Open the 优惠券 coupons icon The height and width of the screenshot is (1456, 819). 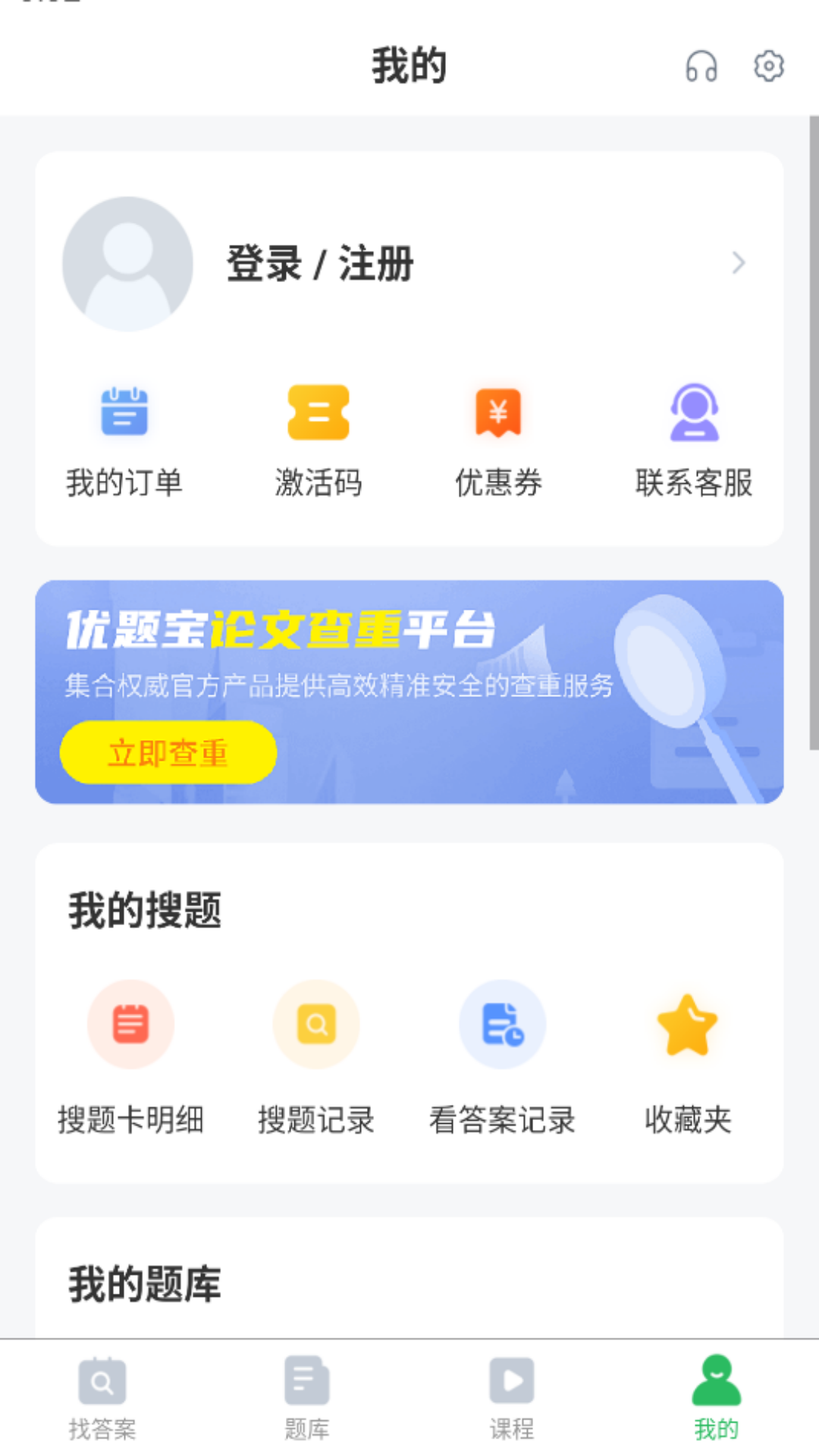(x=499, y=438)
